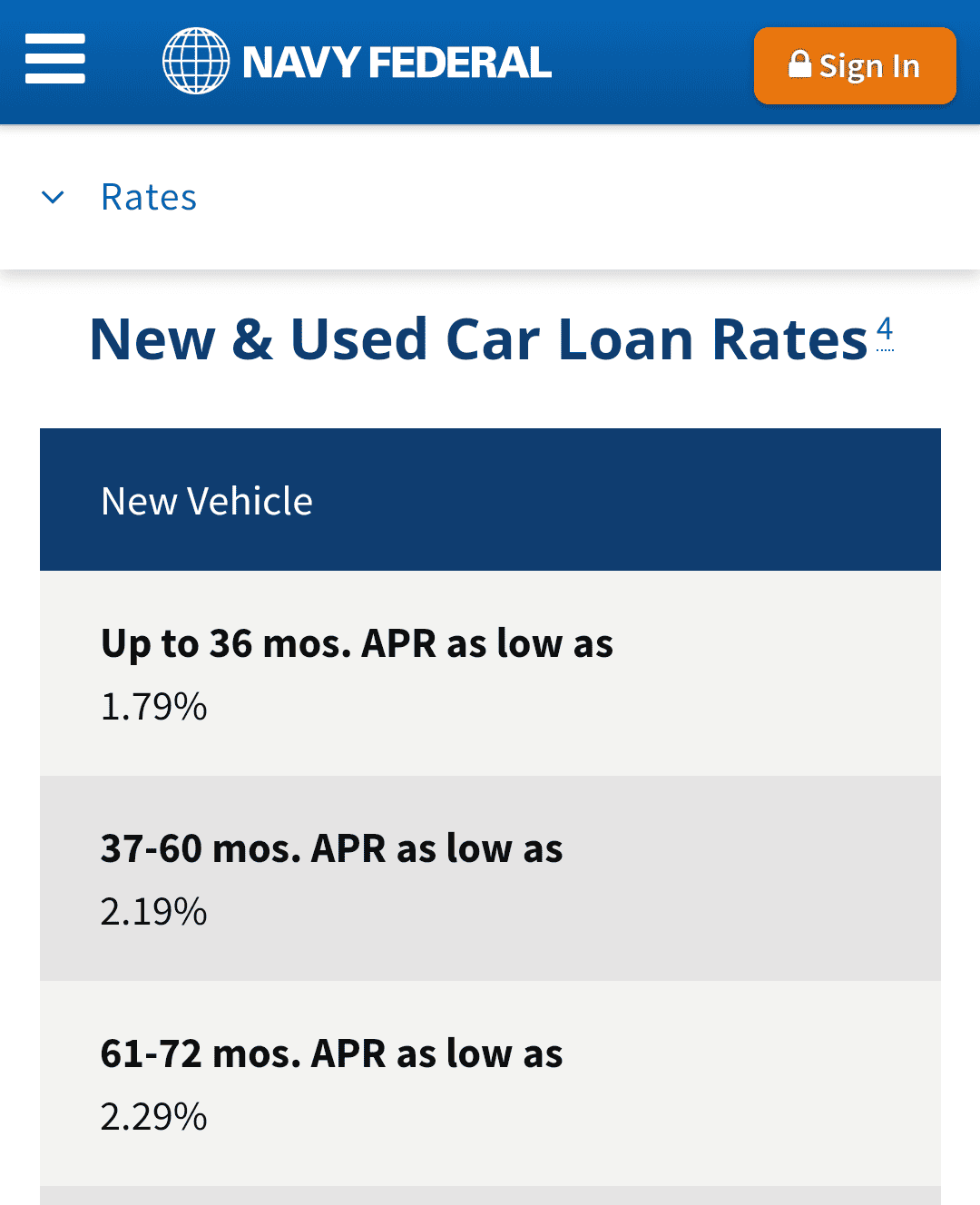
Task: Open the hamburger navigation menu
Action: tap(55, 59)
